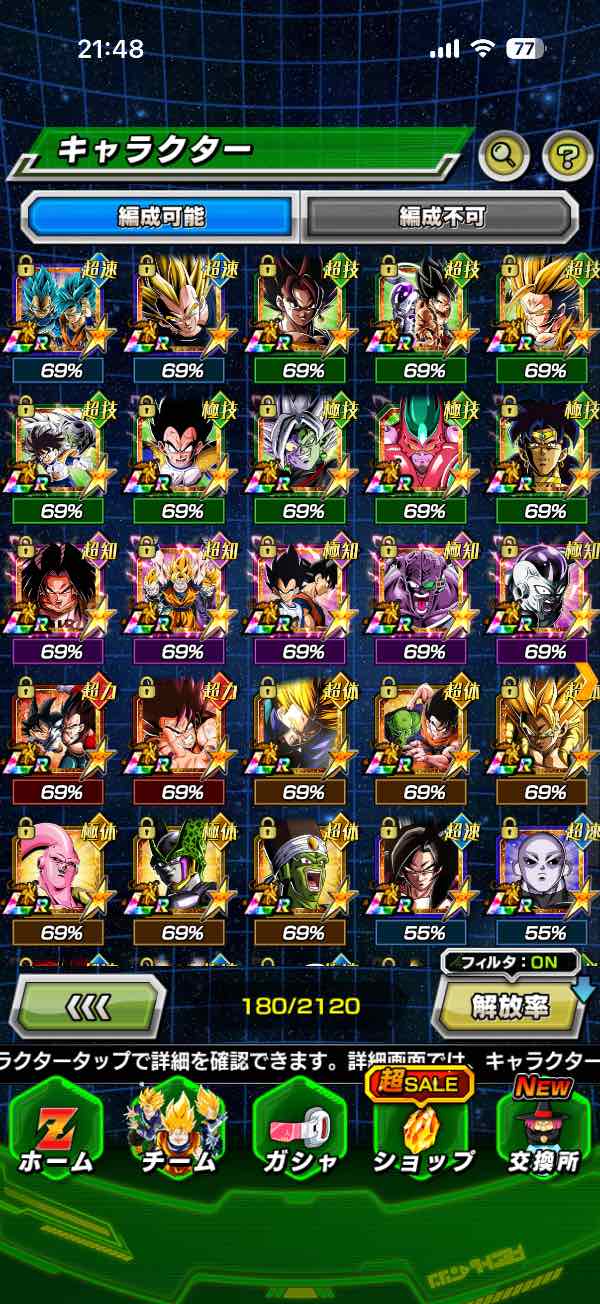Open the Jiren character card at 55%
Screen dimensions: 600x1304
pos(545,881)
